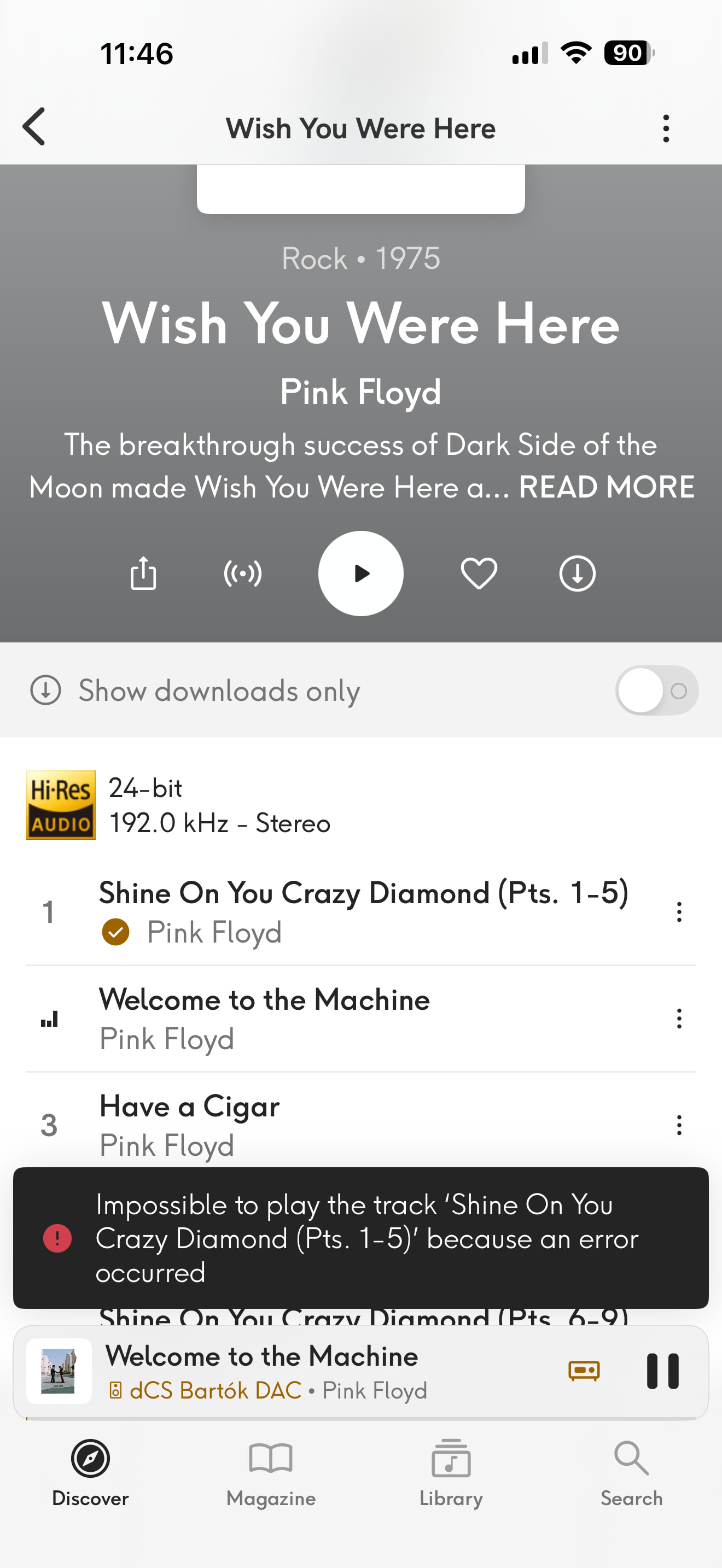Open options for Shine On You Crazy Diamond (Pts. 1-5)
The height and width of the screenshot is (1568, 722).
click(x=679, y=912)
